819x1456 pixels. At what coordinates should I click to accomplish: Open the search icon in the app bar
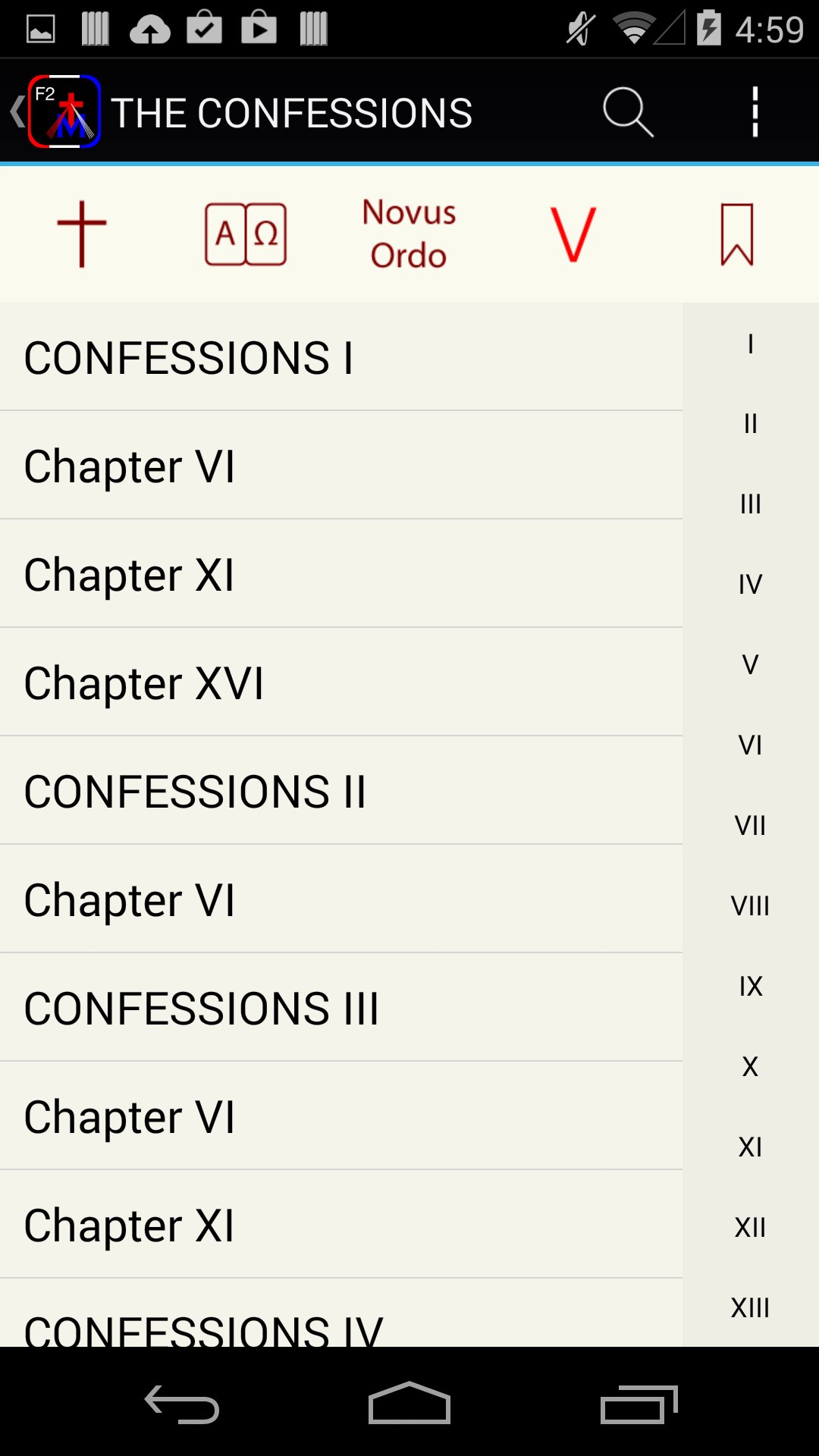pos(628,112)
